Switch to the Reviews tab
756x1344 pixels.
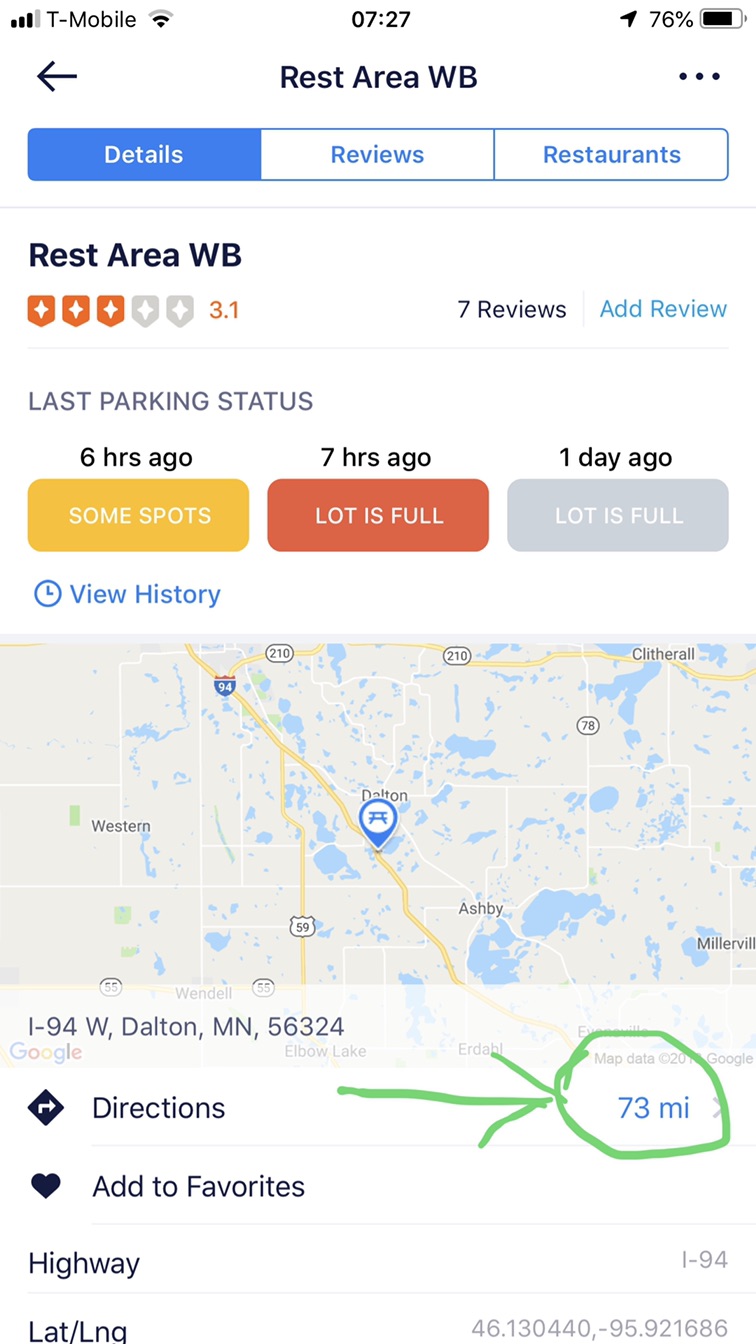[377, 155]
